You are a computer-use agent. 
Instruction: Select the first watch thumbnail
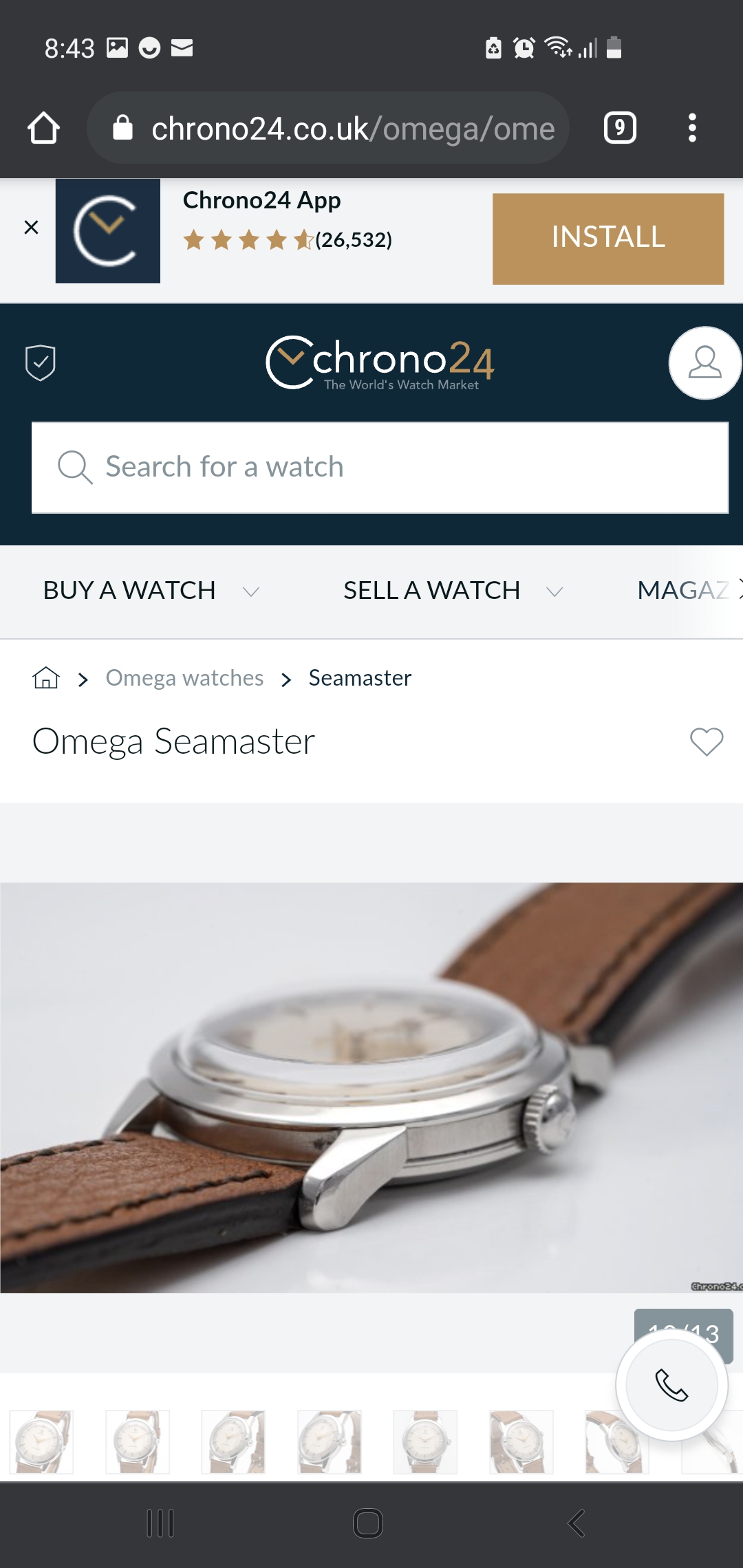click(x=41, y=1441)
